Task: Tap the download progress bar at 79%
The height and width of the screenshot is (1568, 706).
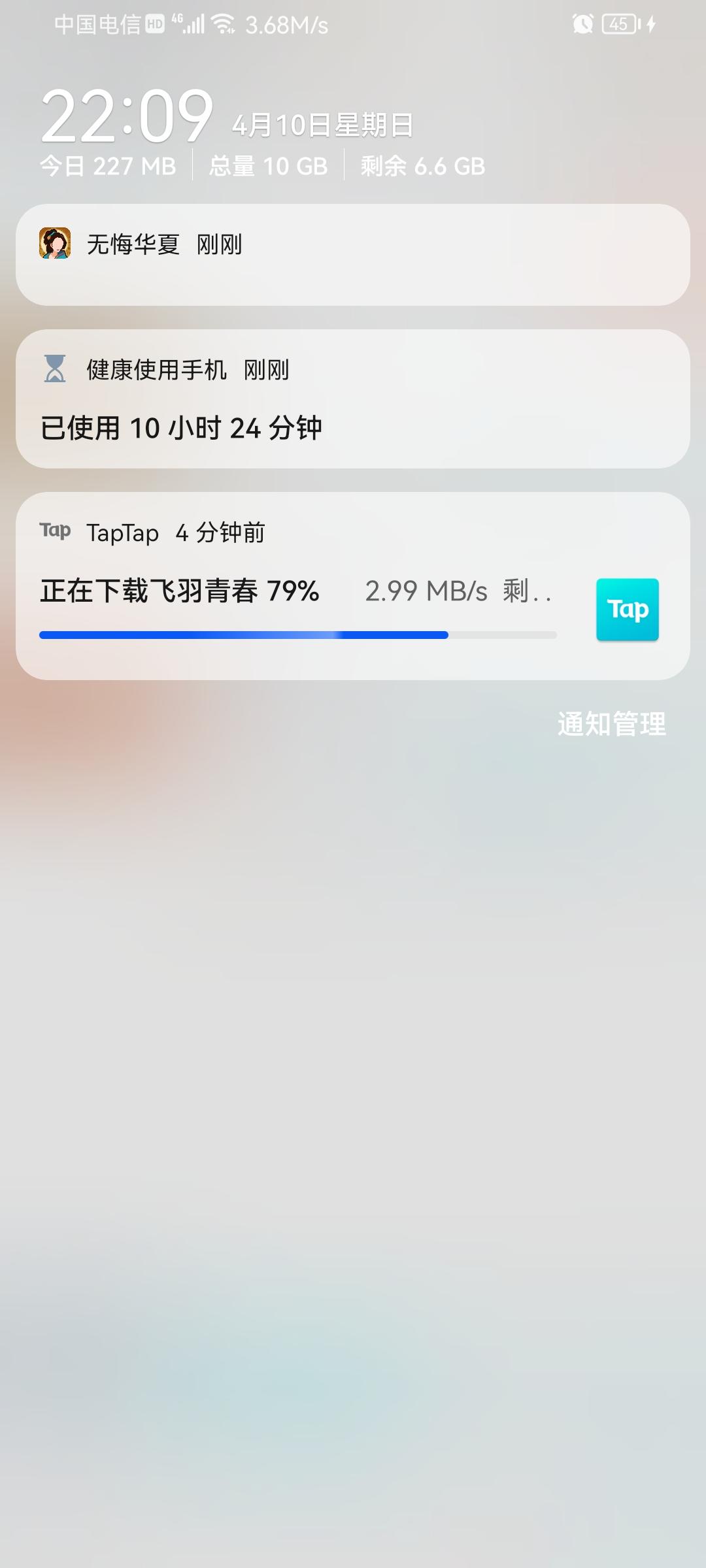Action: [297, 634]
